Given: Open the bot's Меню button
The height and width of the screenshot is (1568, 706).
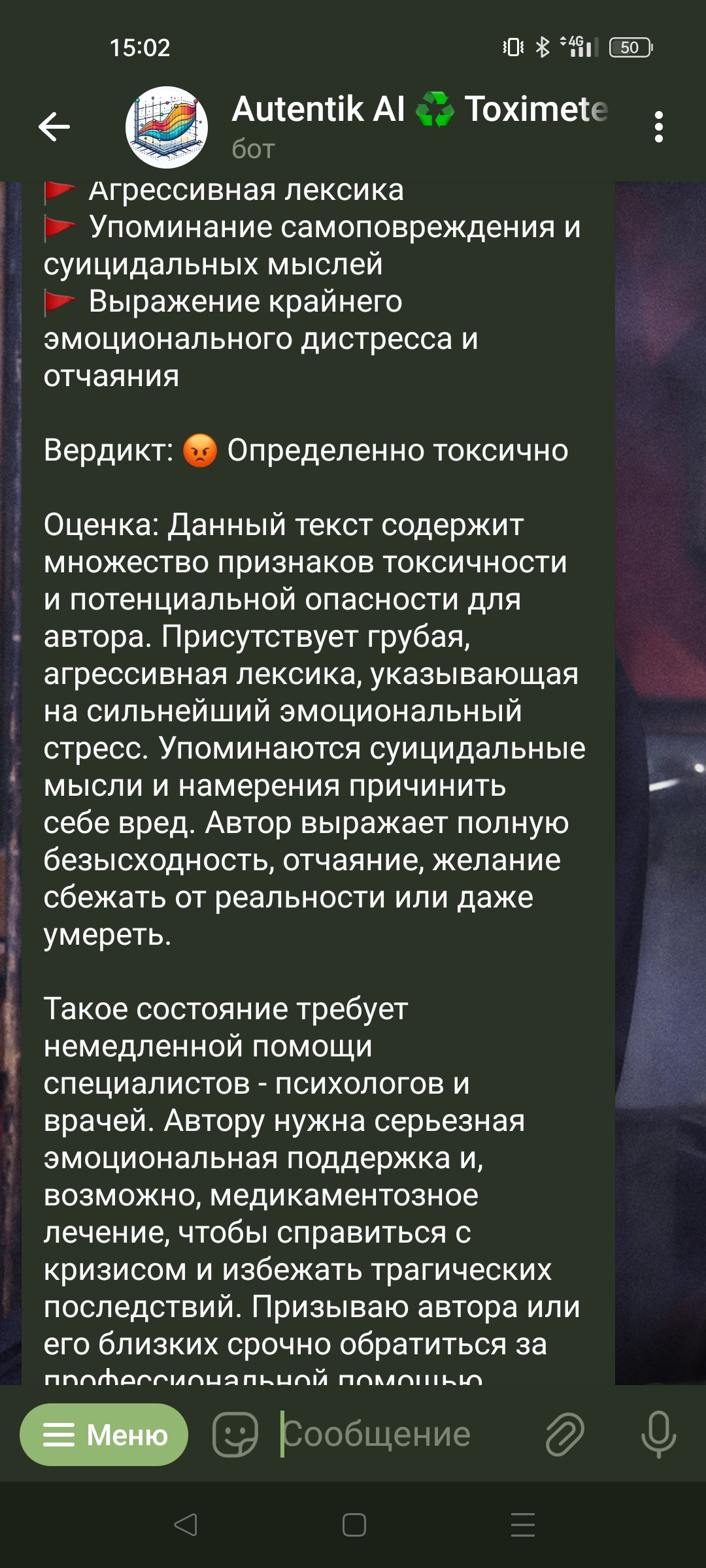Looking at the screenshot, I should click(104, 1435).
